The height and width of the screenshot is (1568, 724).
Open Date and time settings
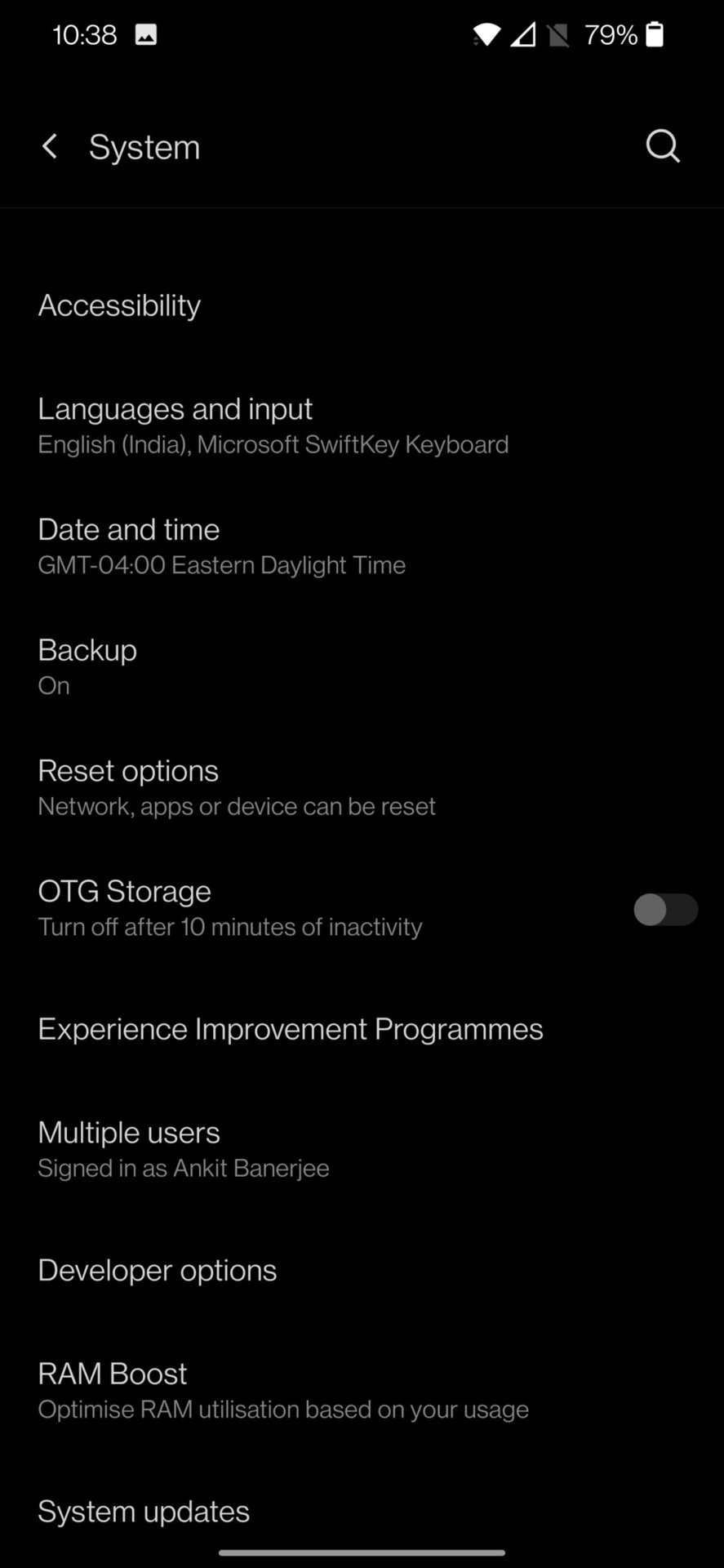point(362,546)
